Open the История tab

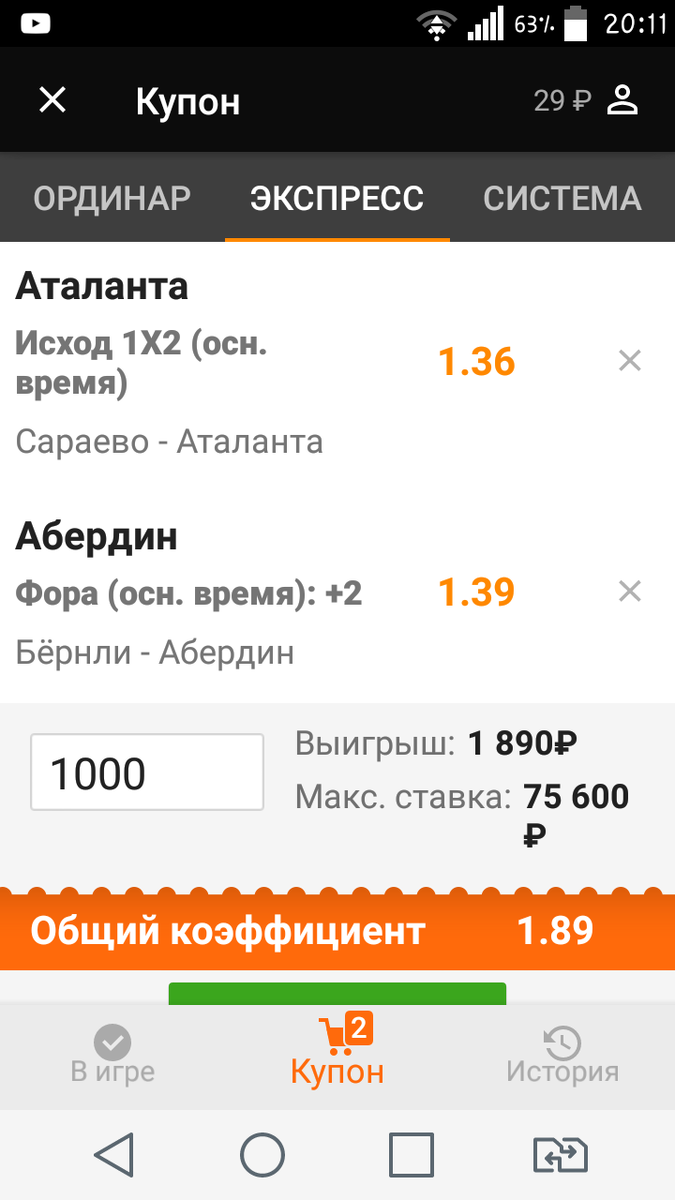pos(562,1055)
